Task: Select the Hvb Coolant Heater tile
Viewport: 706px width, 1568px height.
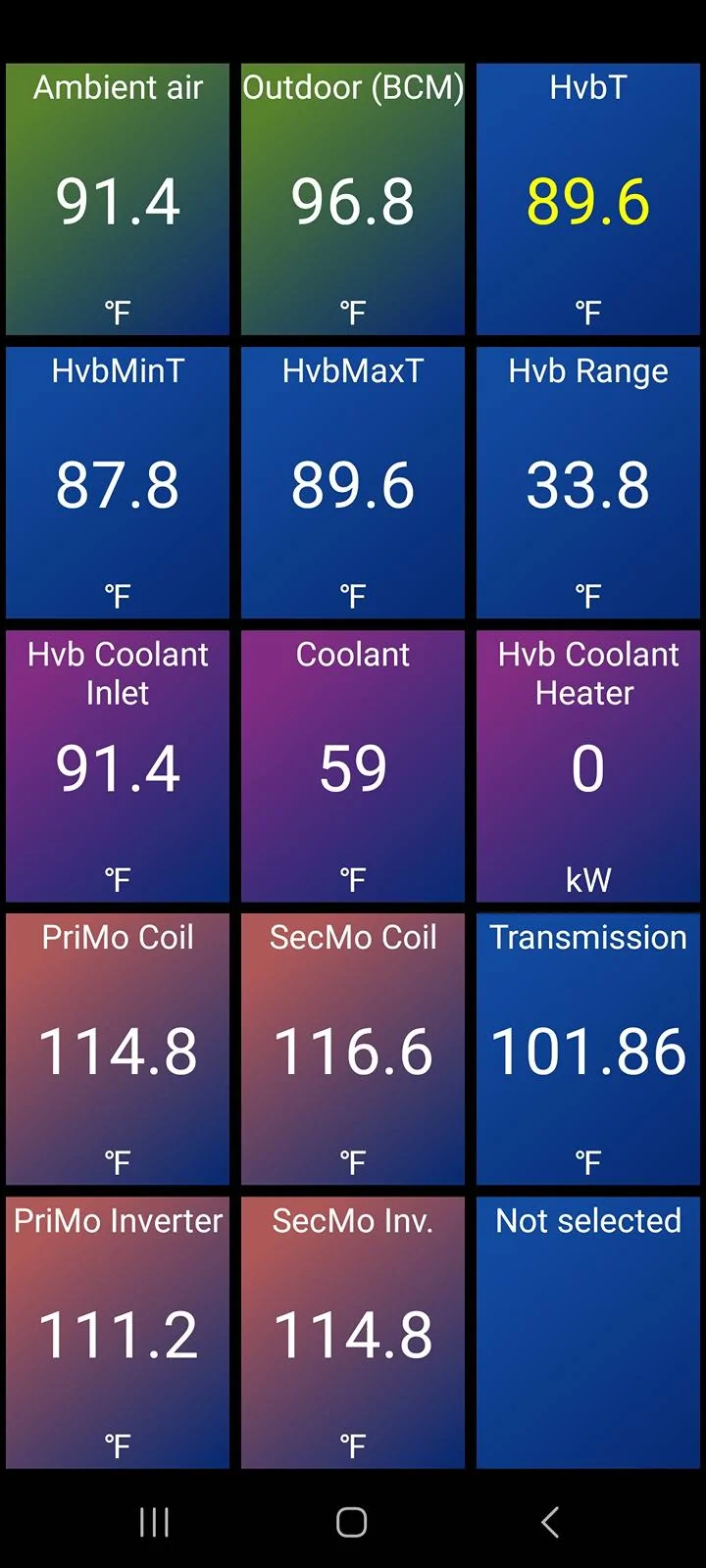Action: (588, 766)
